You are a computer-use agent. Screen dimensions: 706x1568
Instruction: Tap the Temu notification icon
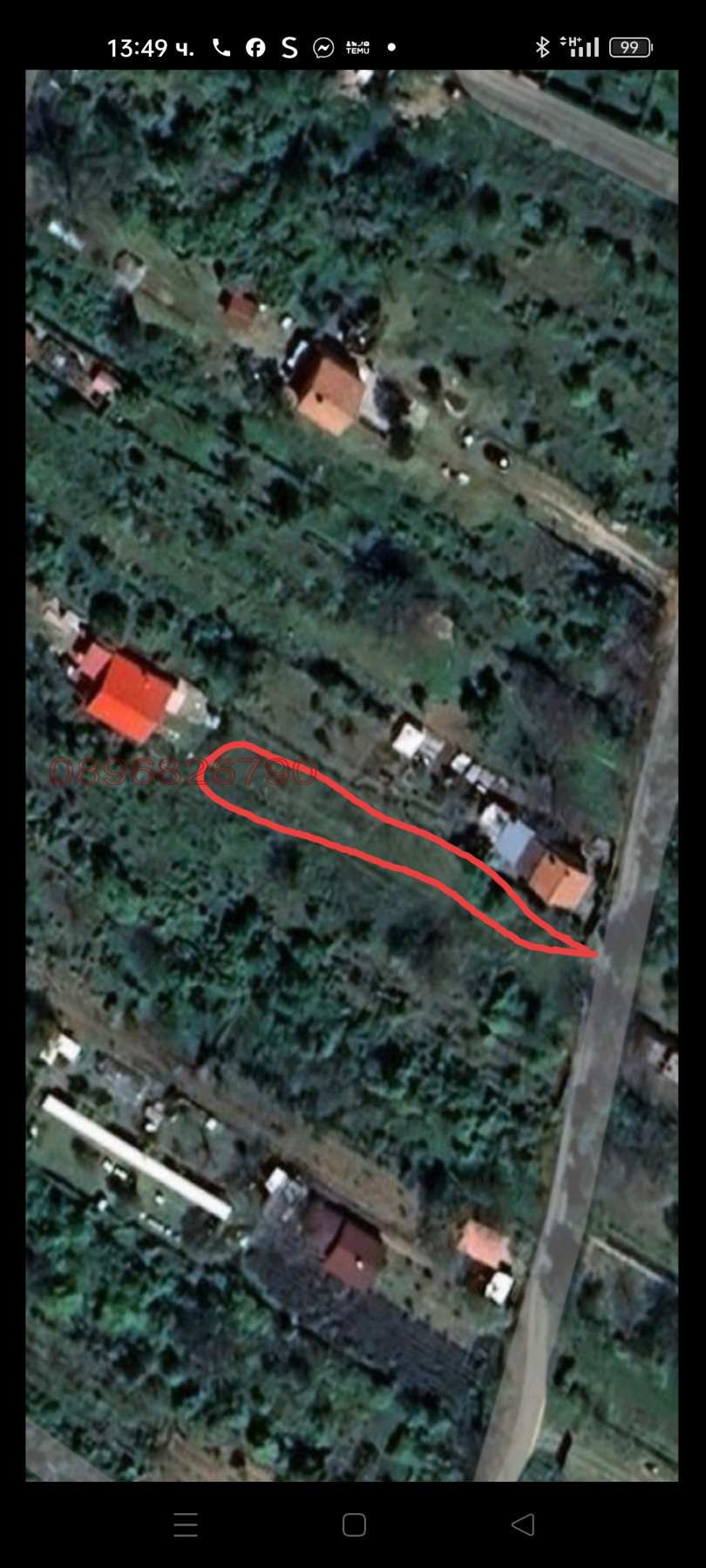coord(358,48)
